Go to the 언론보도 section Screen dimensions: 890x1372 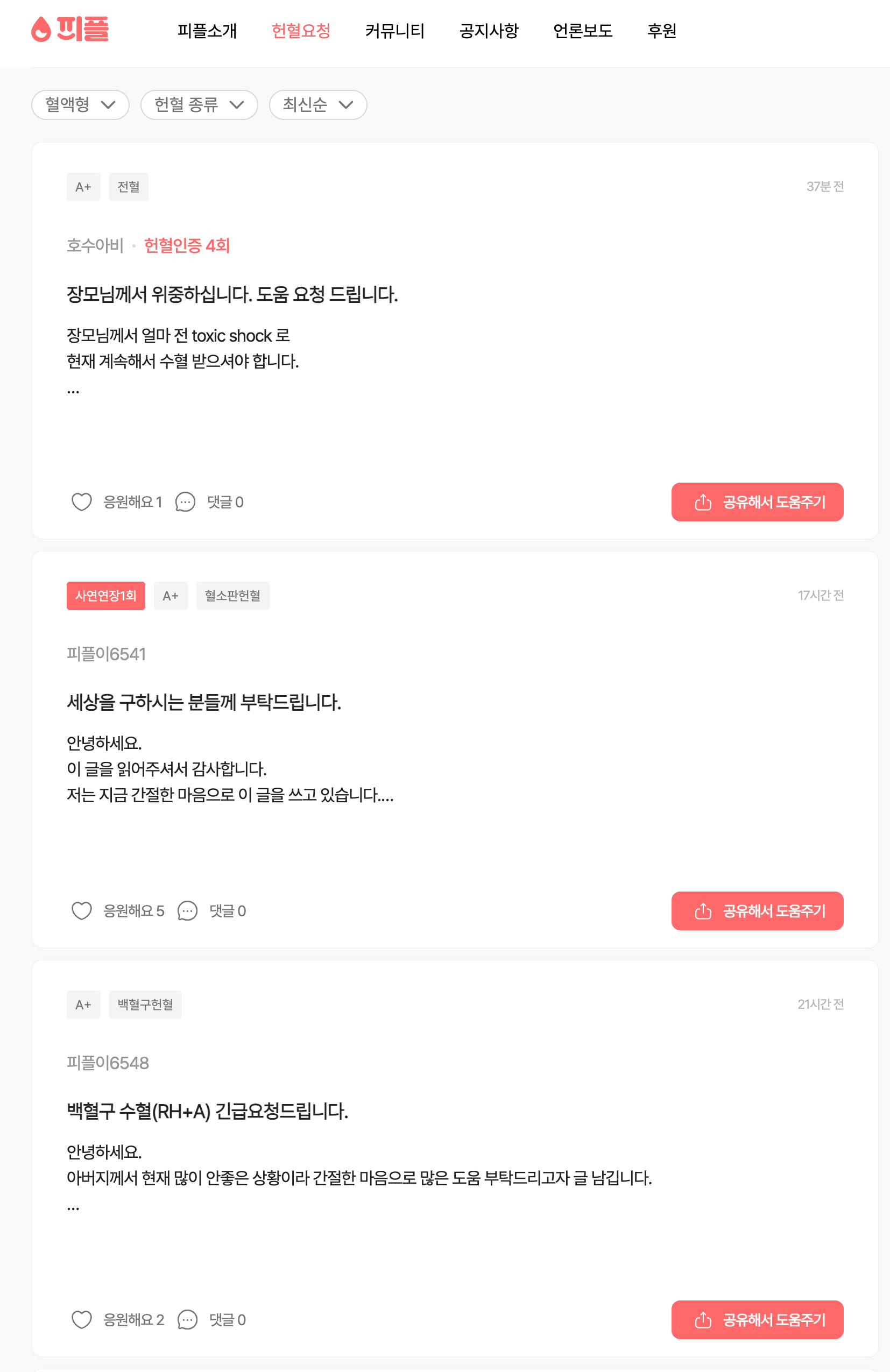tap(582, 31)
